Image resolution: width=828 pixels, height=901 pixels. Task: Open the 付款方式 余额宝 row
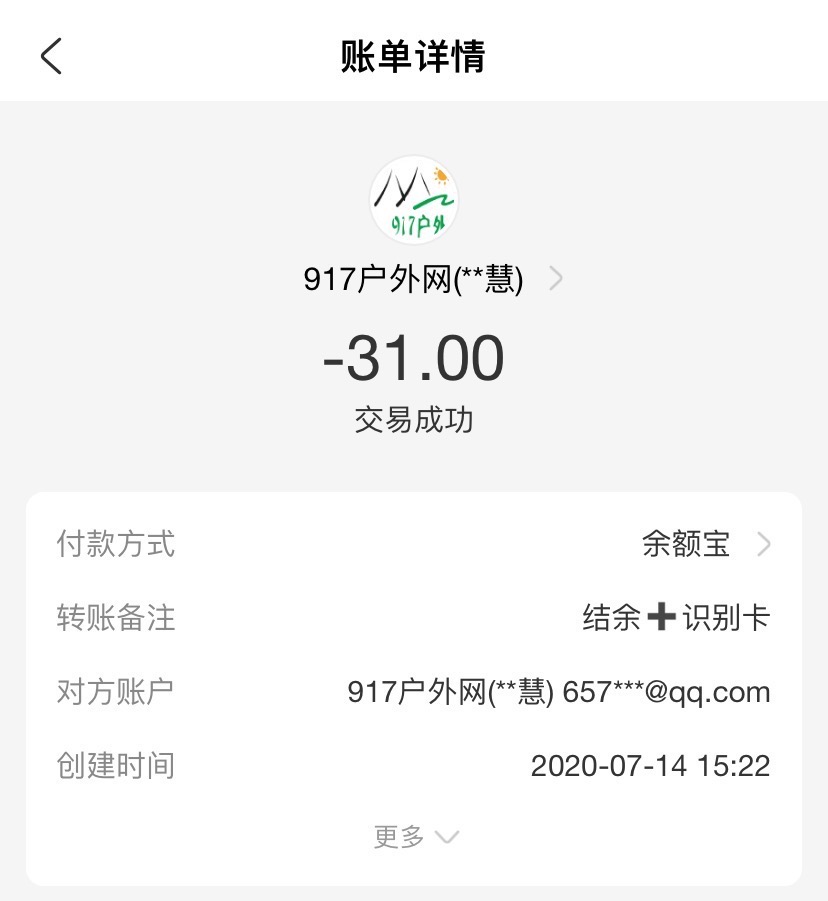click(706, 544)
